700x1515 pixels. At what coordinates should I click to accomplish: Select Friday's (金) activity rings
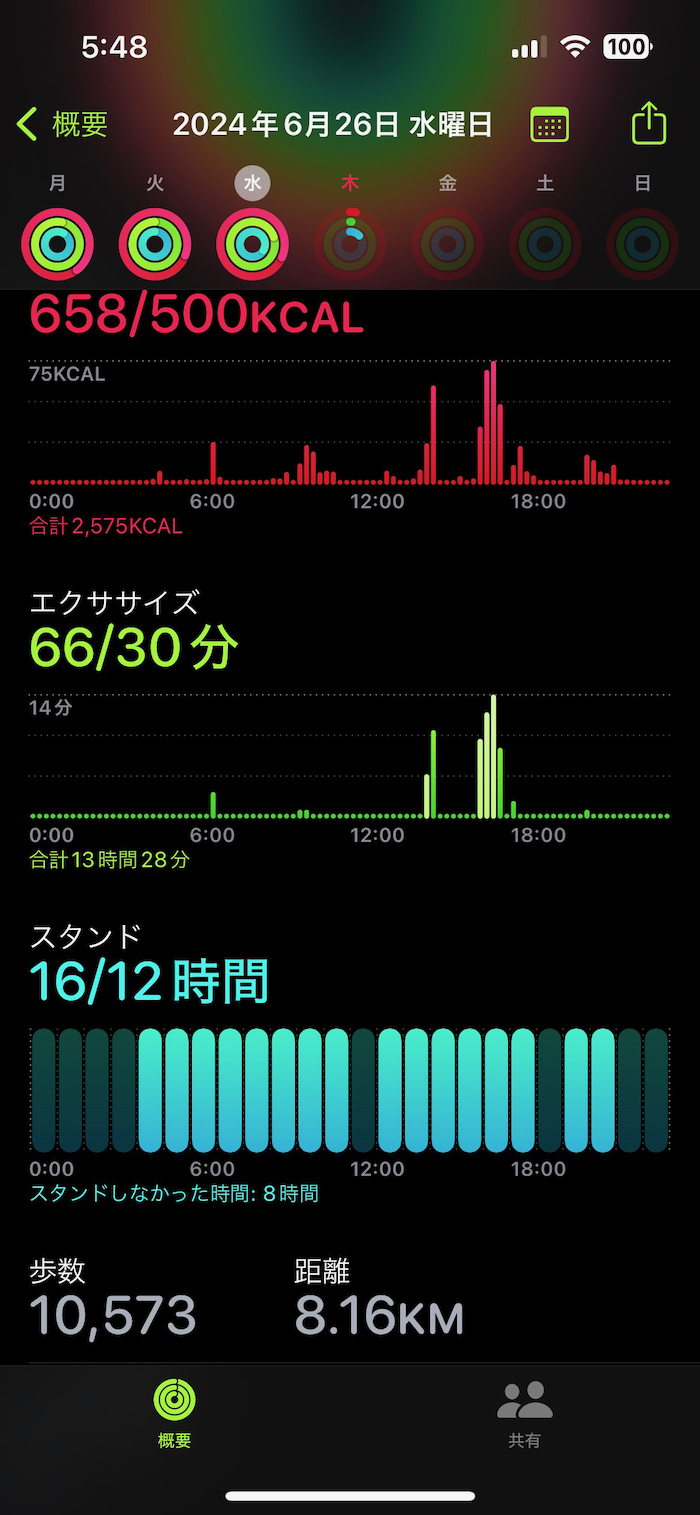[448, 243]
